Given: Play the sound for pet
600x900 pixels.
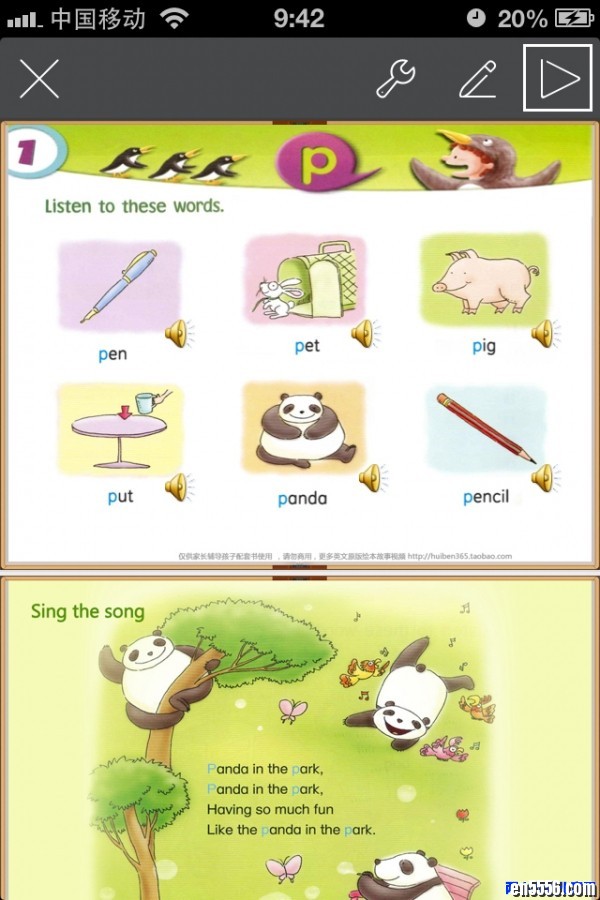Looking at the screenshot, I should tap(363, 333).
